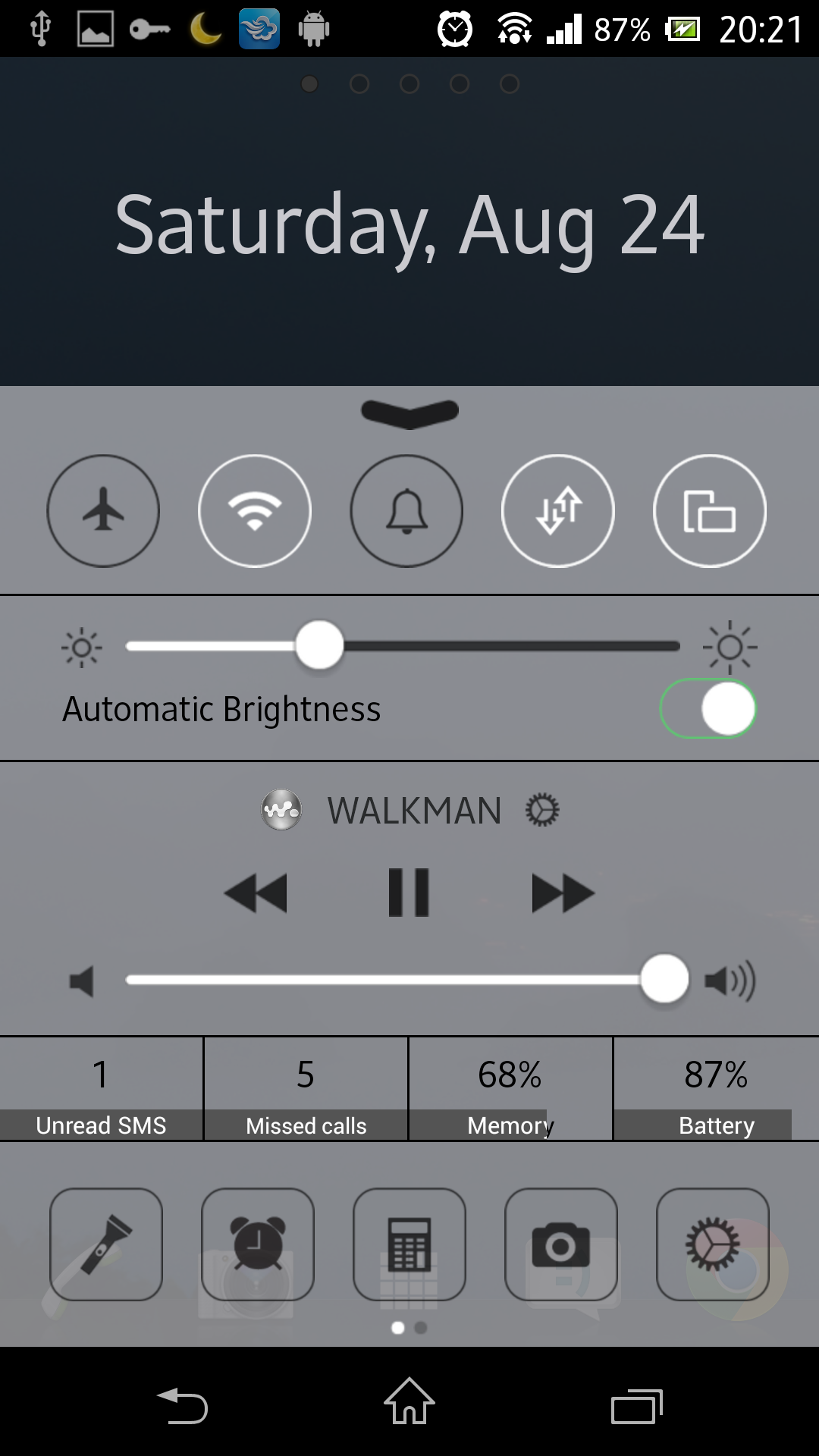Launch the Calculator shortcut
This screenshot has height=1456, width=819.
(x=409, y=1244)
